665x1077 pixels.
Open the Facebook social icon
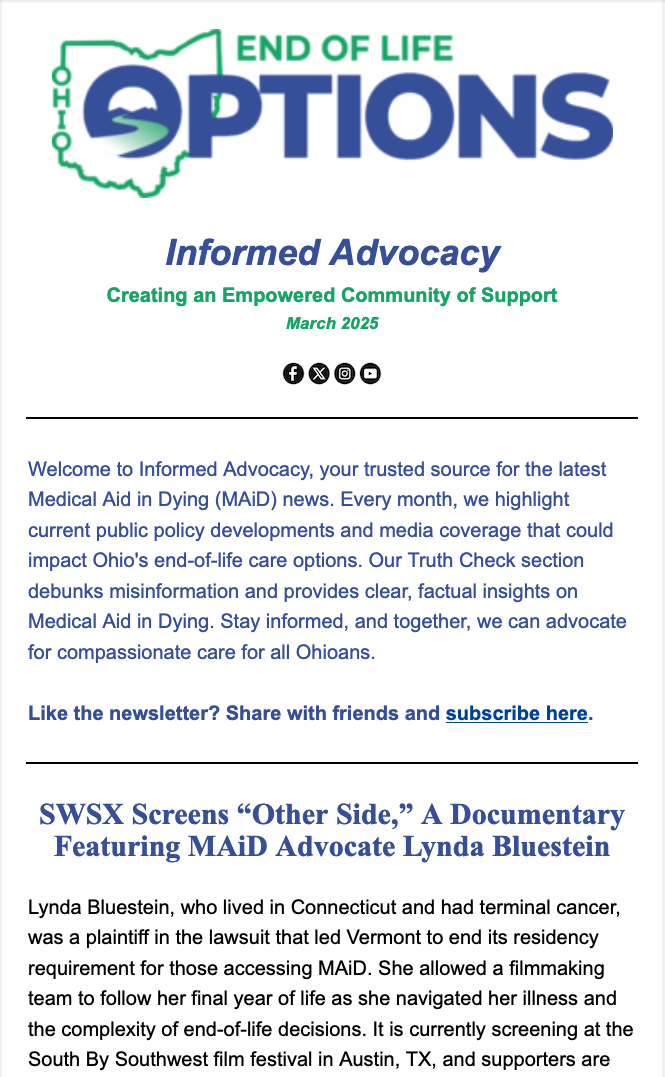[x=293, y=374]
